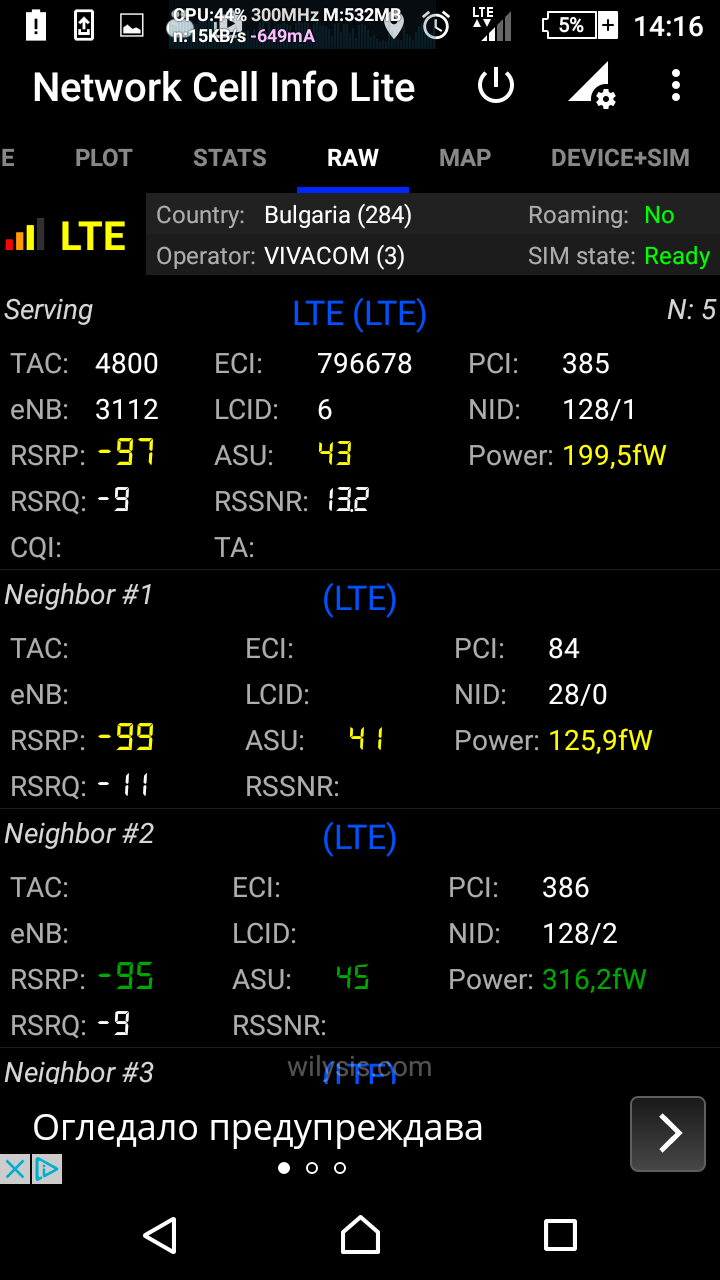Open the ad arrow button
The image size is (720, 1280).
coord(668,1133)
